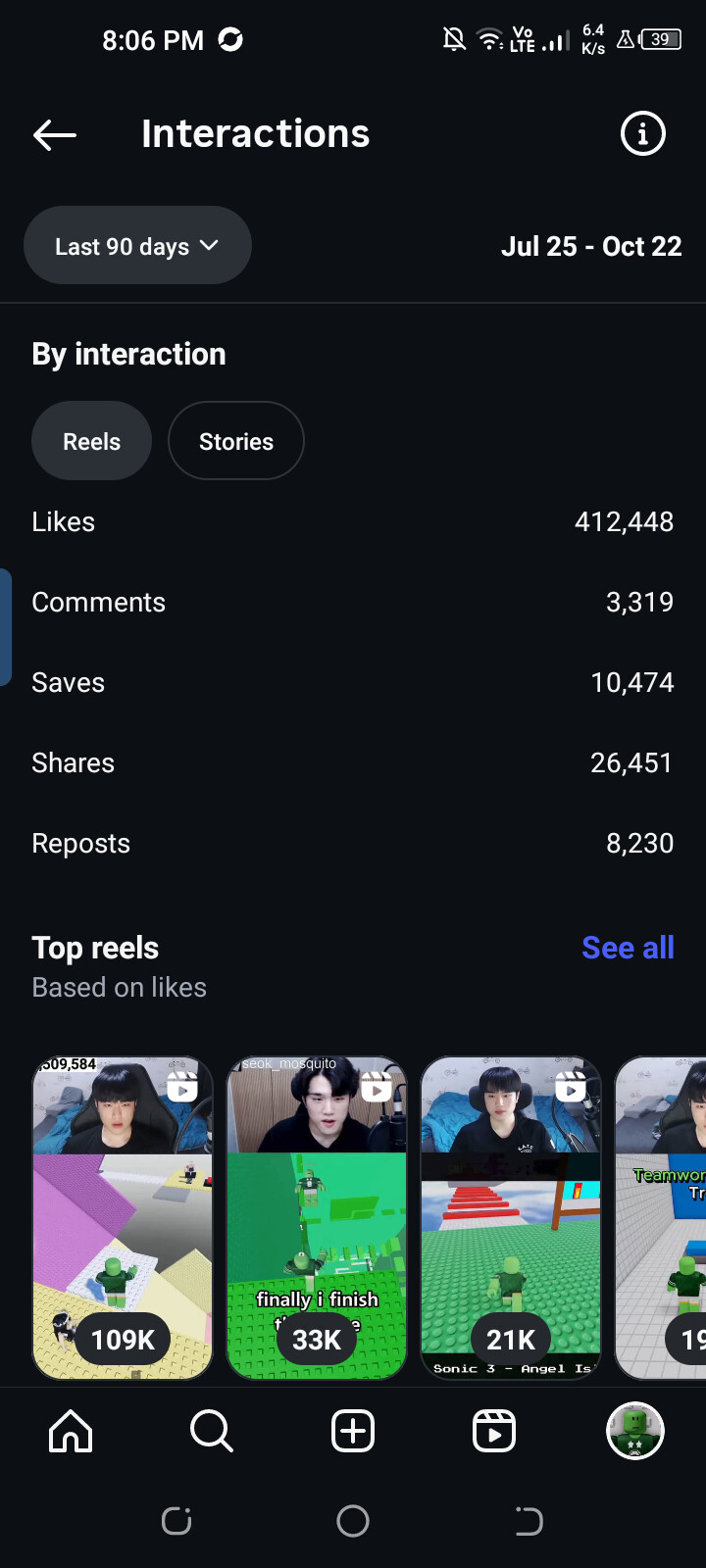
Task: Open your profile from the avatar tab
Action: 635,1432
